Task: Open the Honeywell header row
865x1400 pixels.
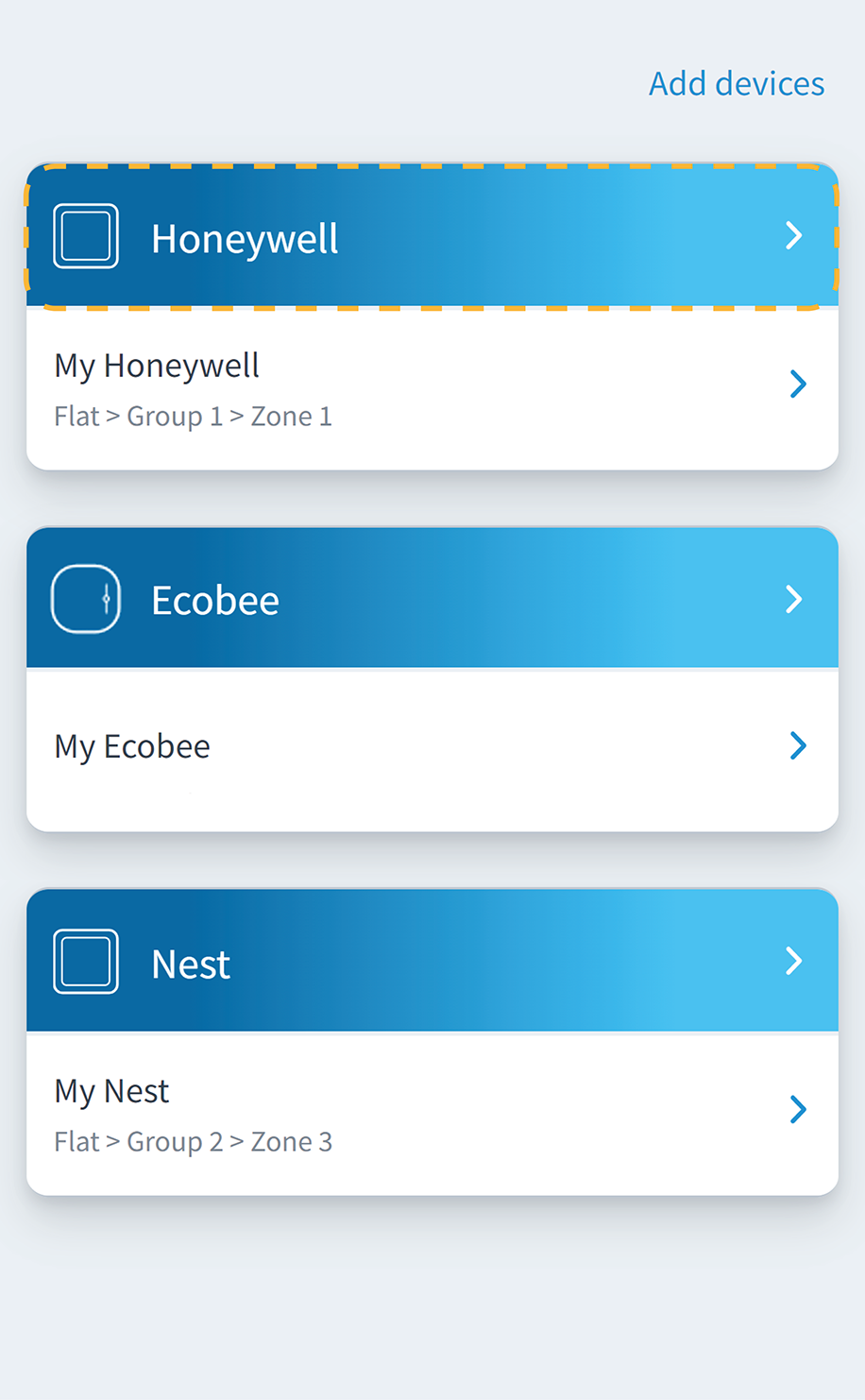Action: click(432, 237)
